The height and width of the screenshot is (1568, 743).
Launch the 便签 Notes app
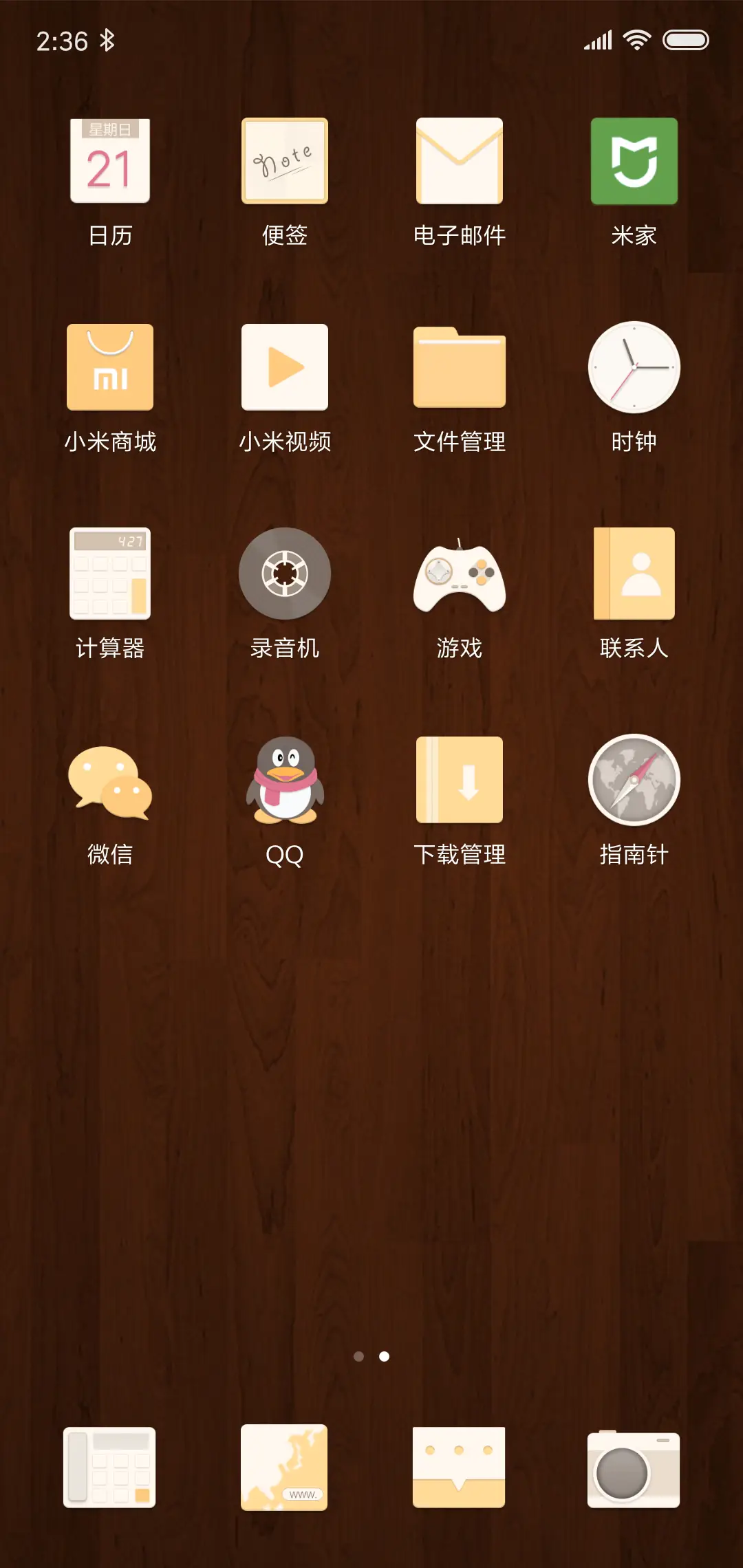point(284,162)
